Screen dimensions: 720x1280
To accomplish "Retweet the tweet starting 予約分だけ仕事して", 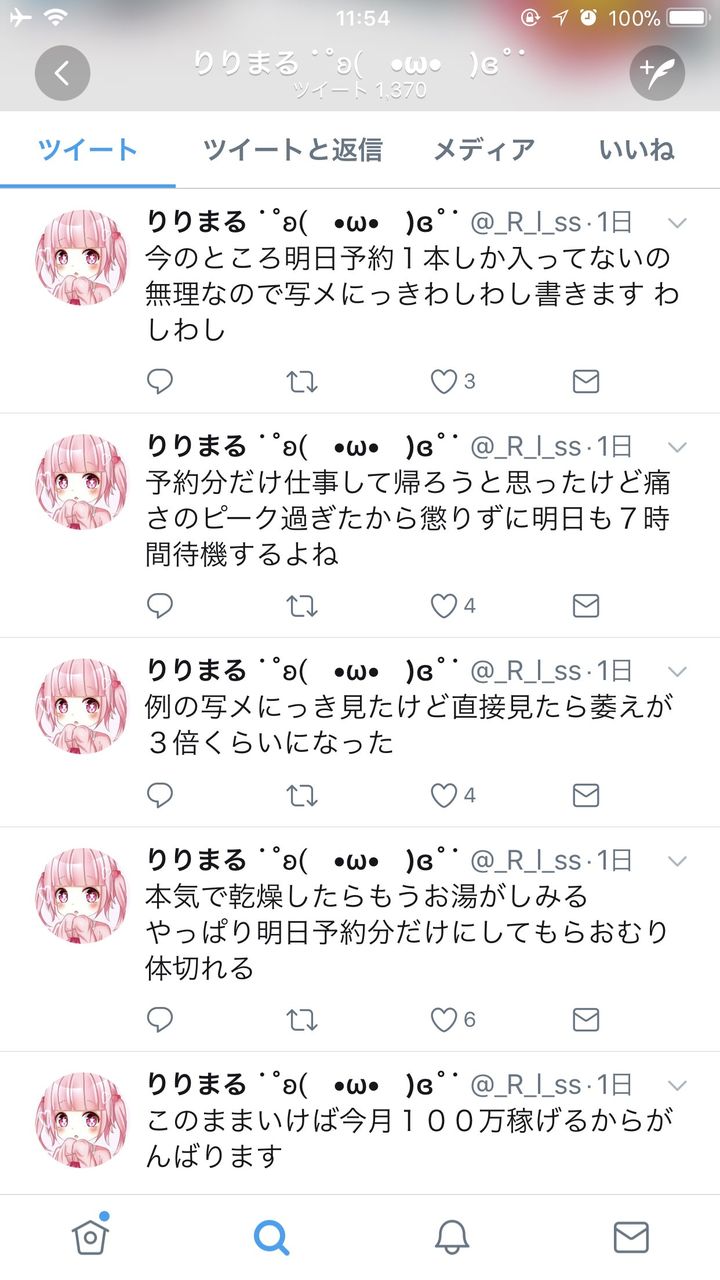I will (302, 605).
